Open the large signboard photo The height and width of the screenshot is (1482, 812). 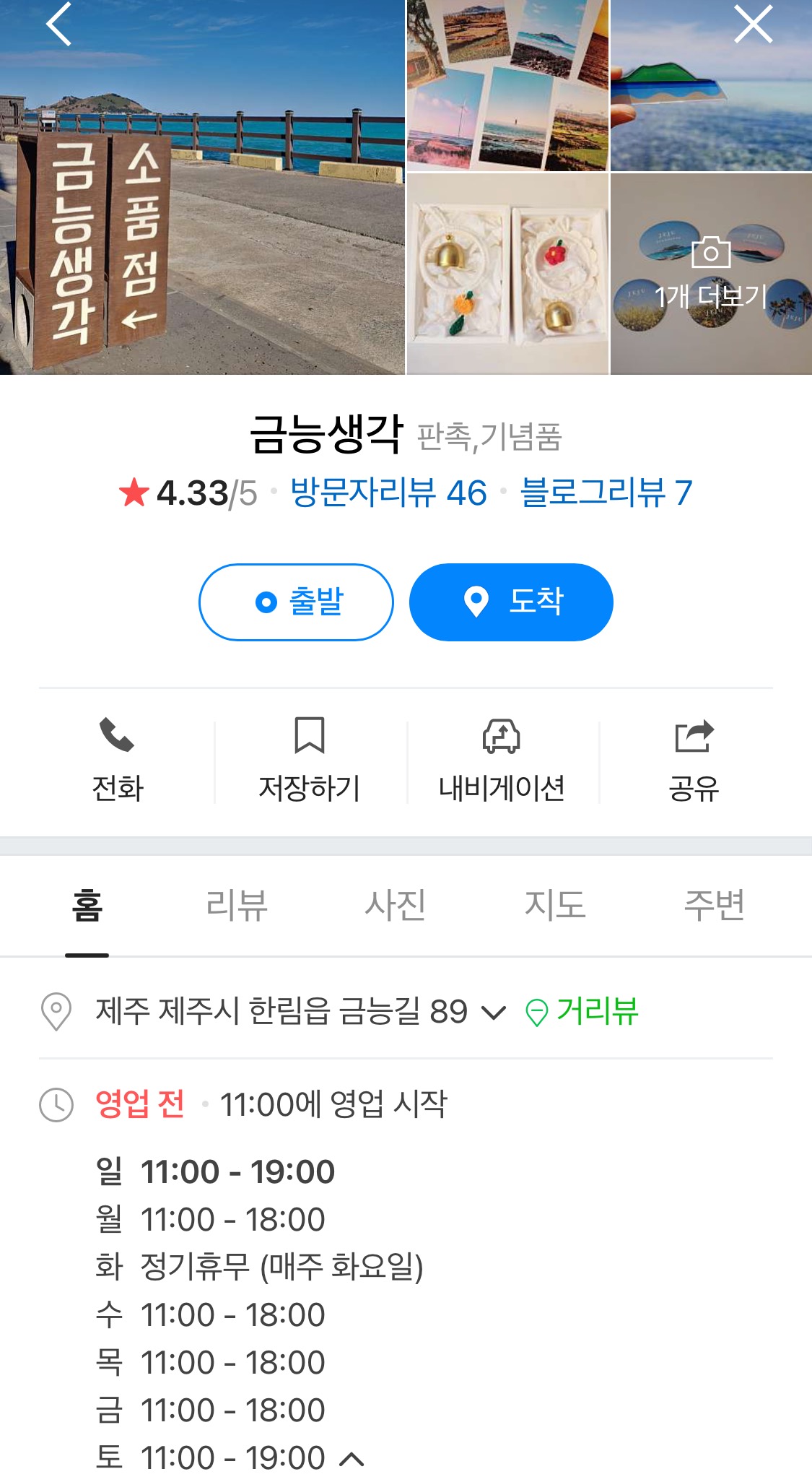202,187
